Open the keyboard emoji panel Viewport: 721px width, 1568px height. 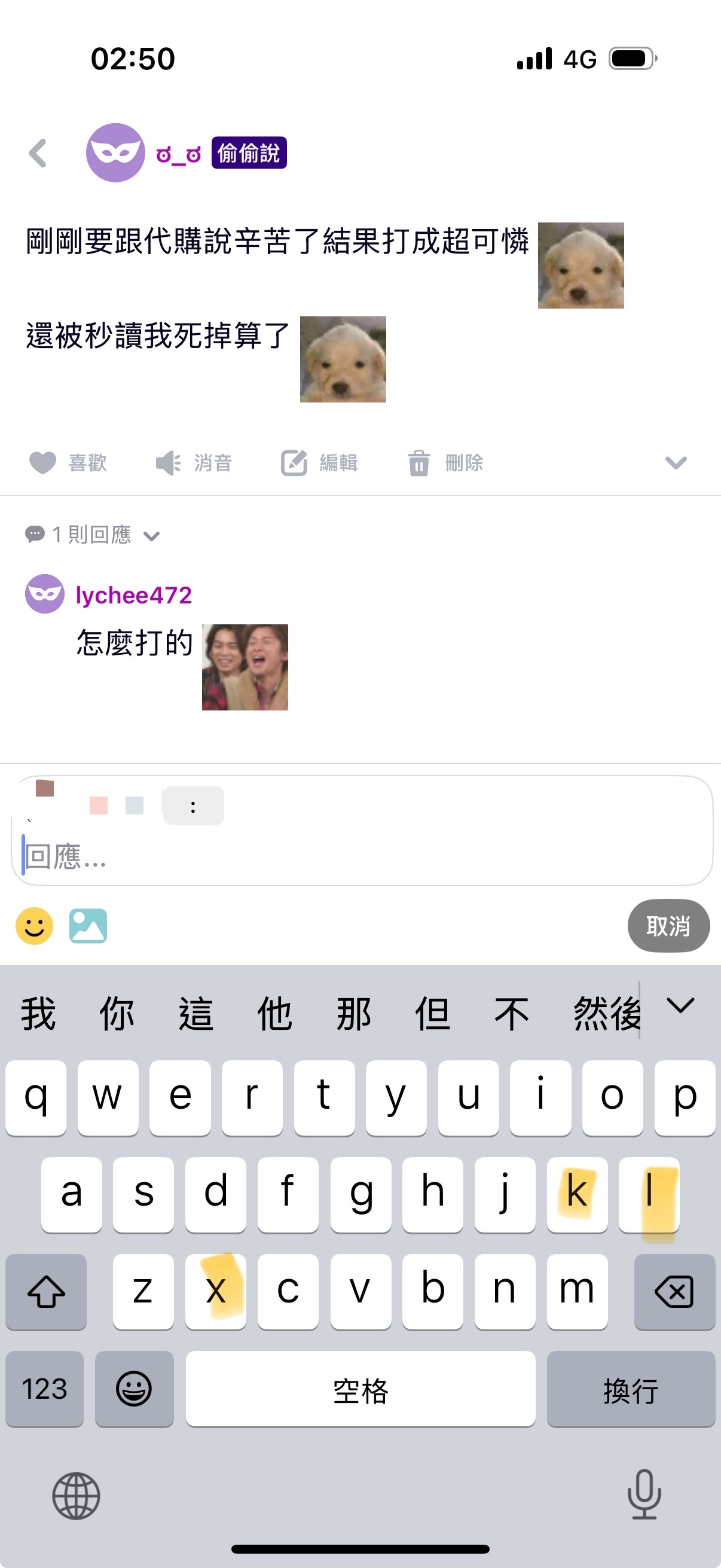[134, 1389]
